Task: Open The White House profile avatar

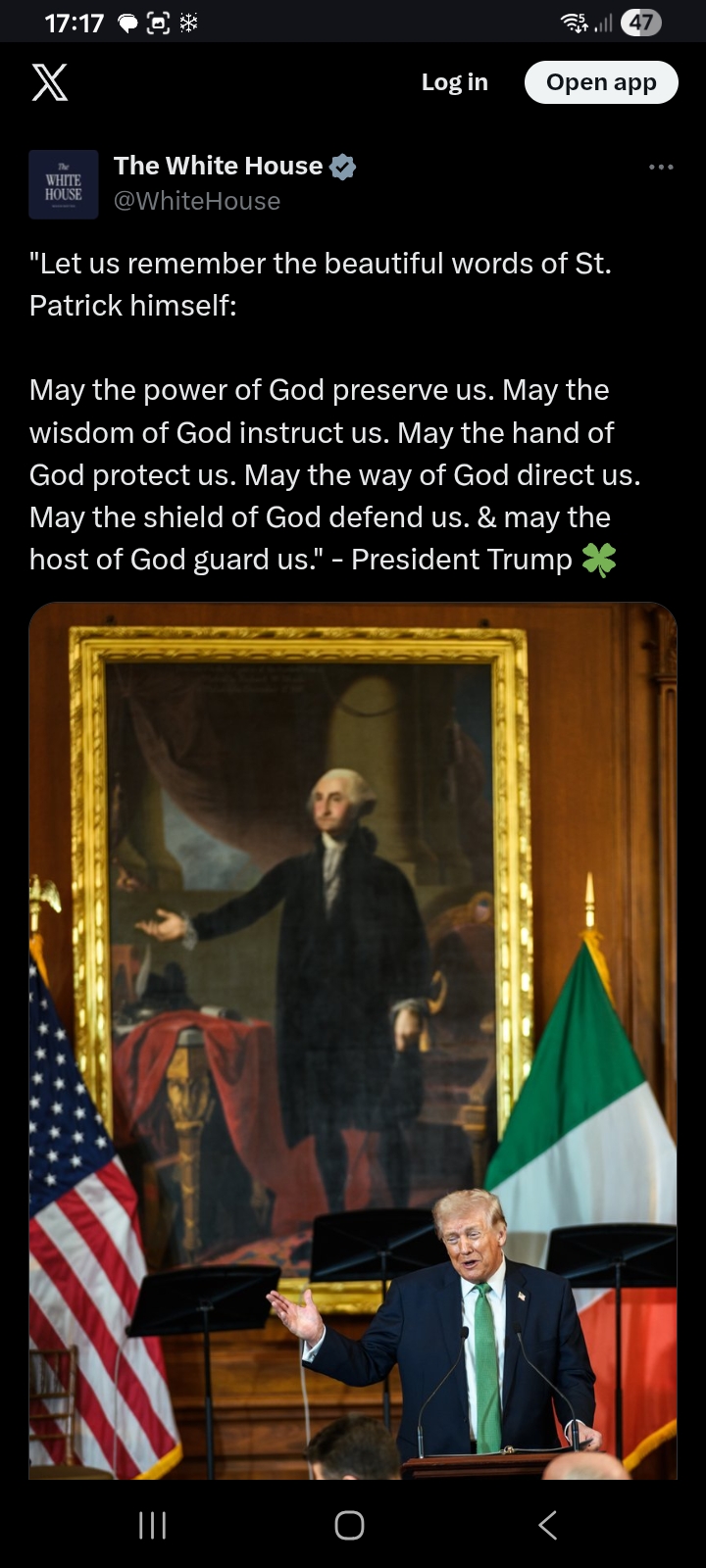Action: click(x=64, y=183)
